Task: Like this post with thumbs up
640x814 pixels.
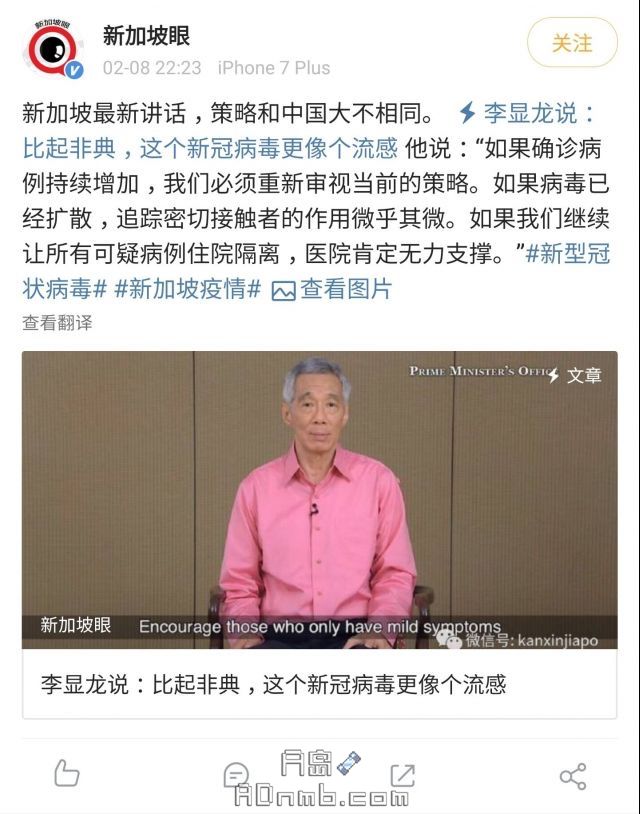Action: (65, 774)
